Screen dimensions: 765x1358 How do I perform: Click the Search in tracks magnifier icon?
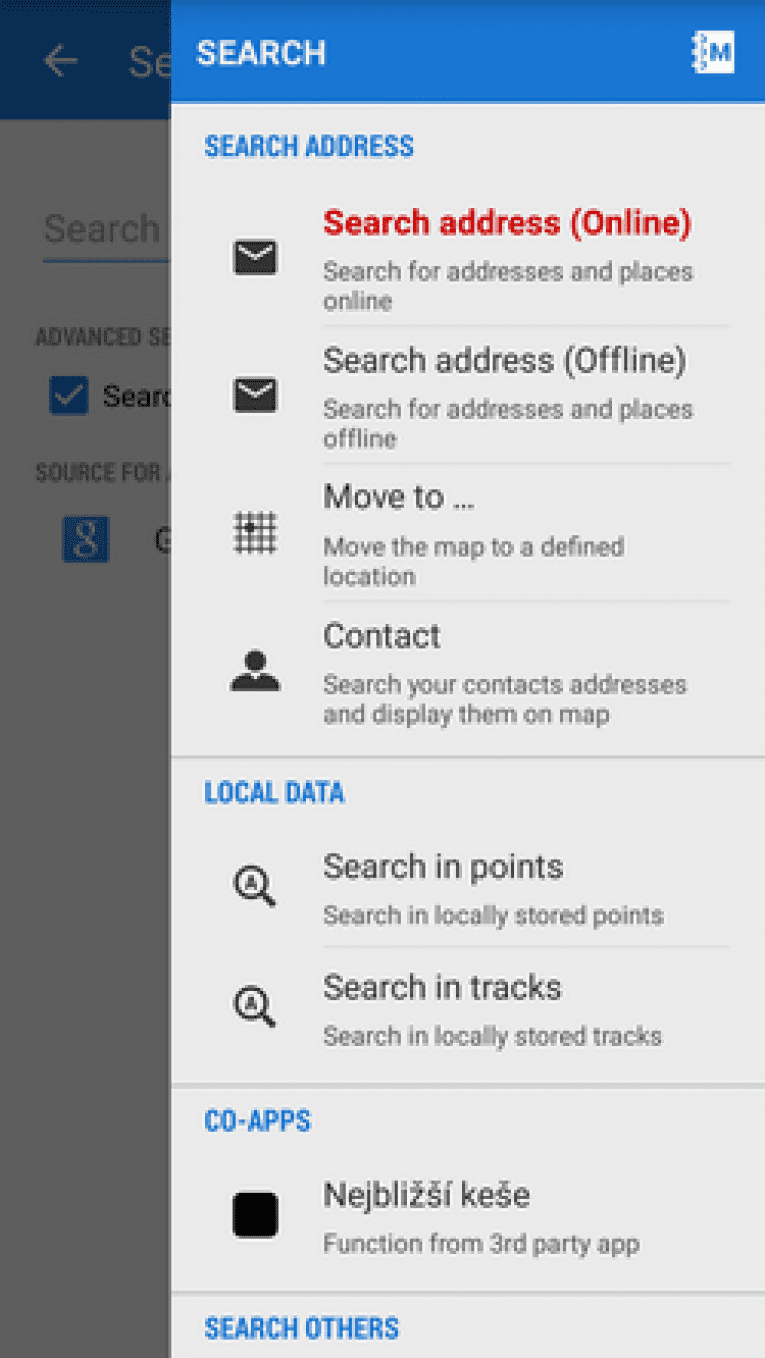(253, 1007)
